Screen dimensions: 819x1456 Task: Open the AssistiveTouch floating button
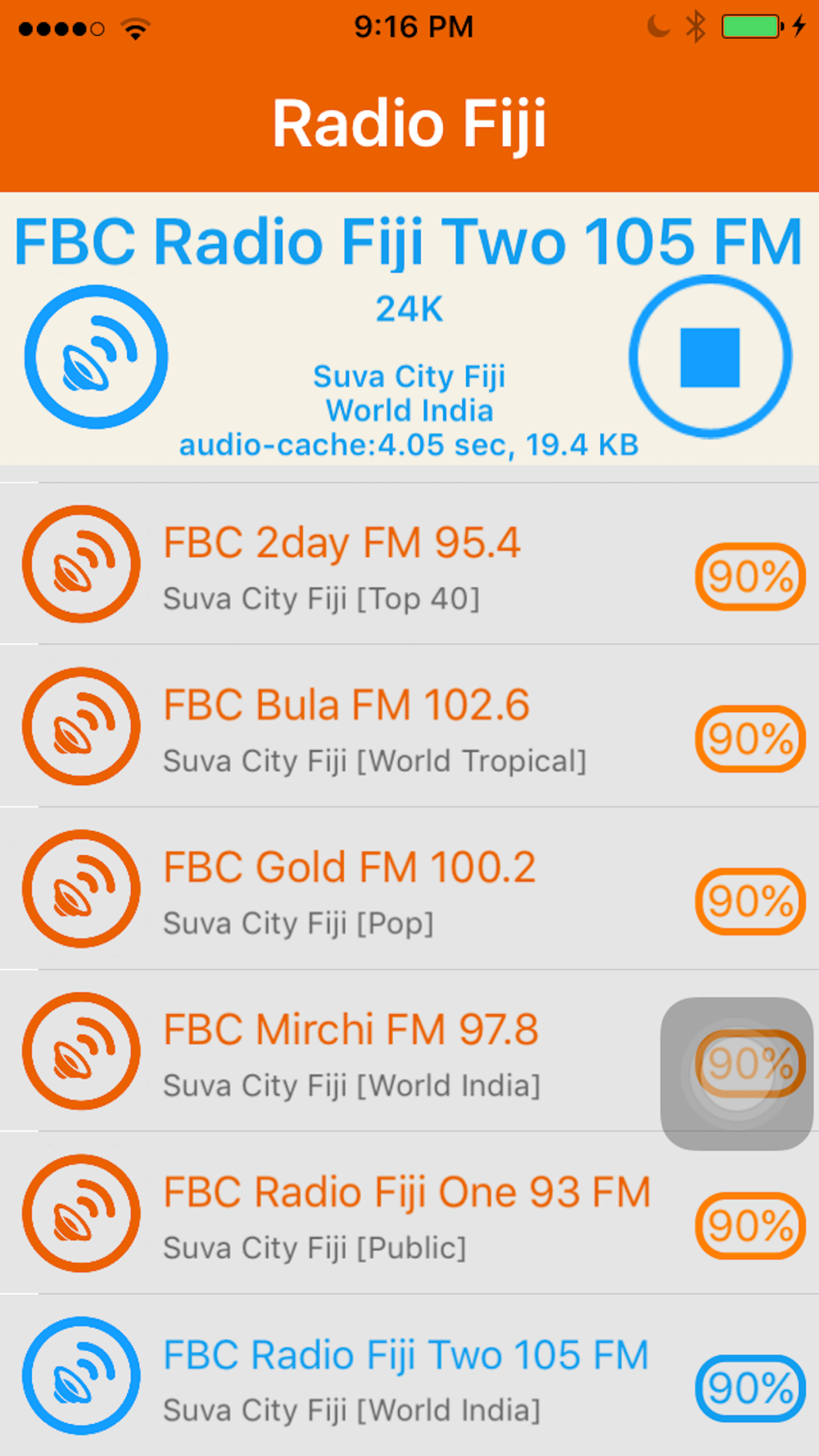pos(737,1074)
